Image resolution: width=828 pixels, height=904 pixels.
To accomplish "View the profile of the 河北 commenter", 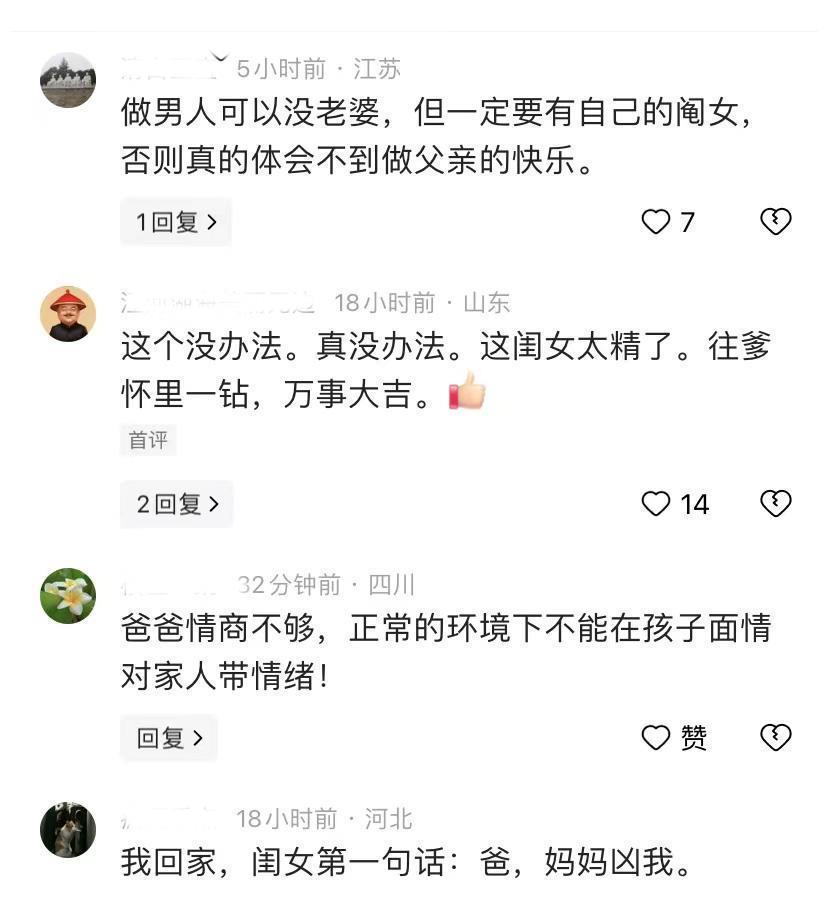I will (68, 829).
